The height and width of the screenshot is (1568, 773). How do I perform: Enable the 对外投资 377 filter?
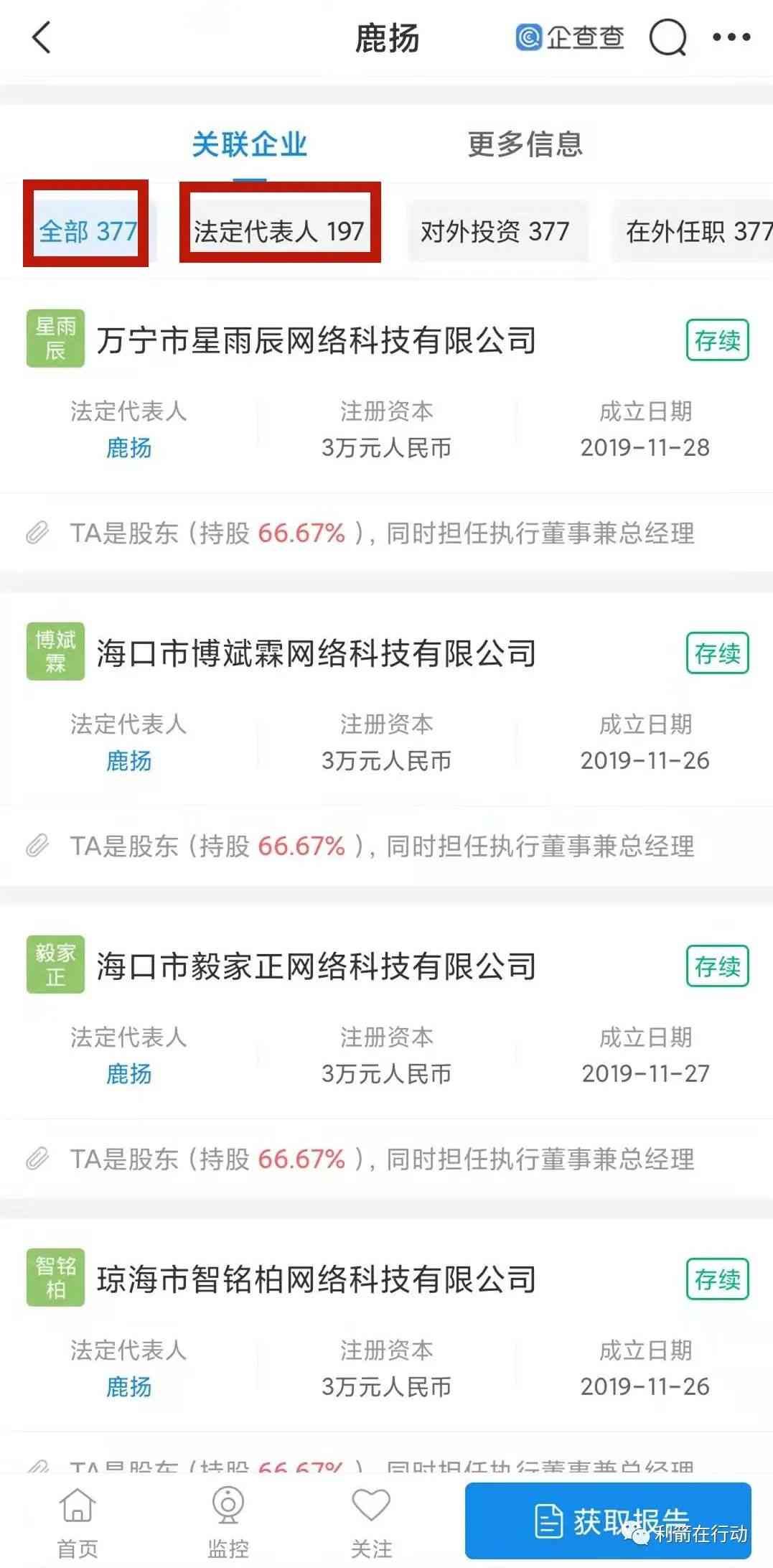pos(498,230)
